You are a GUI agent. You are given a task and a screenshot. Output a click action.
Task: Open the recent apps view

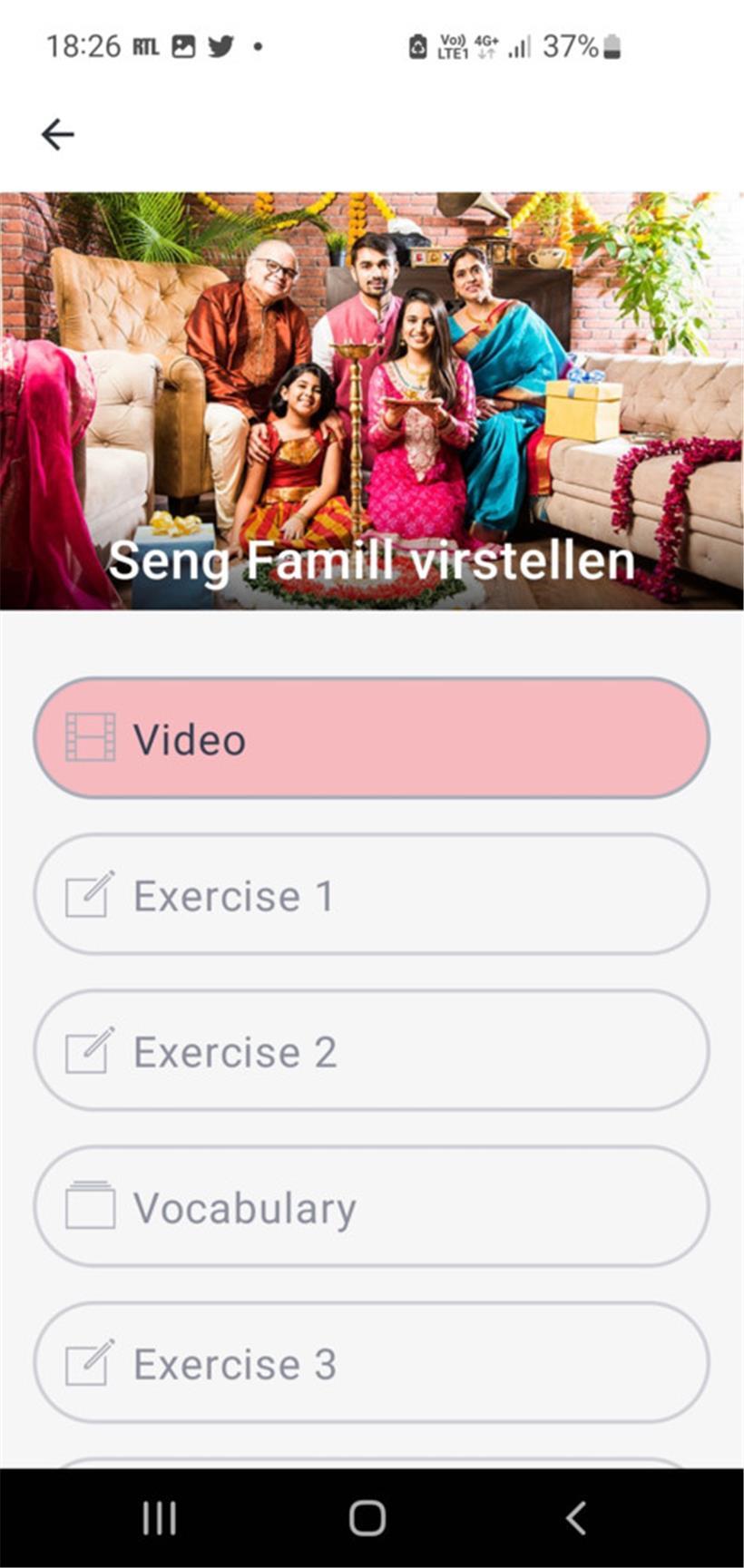coord(160,1517)
